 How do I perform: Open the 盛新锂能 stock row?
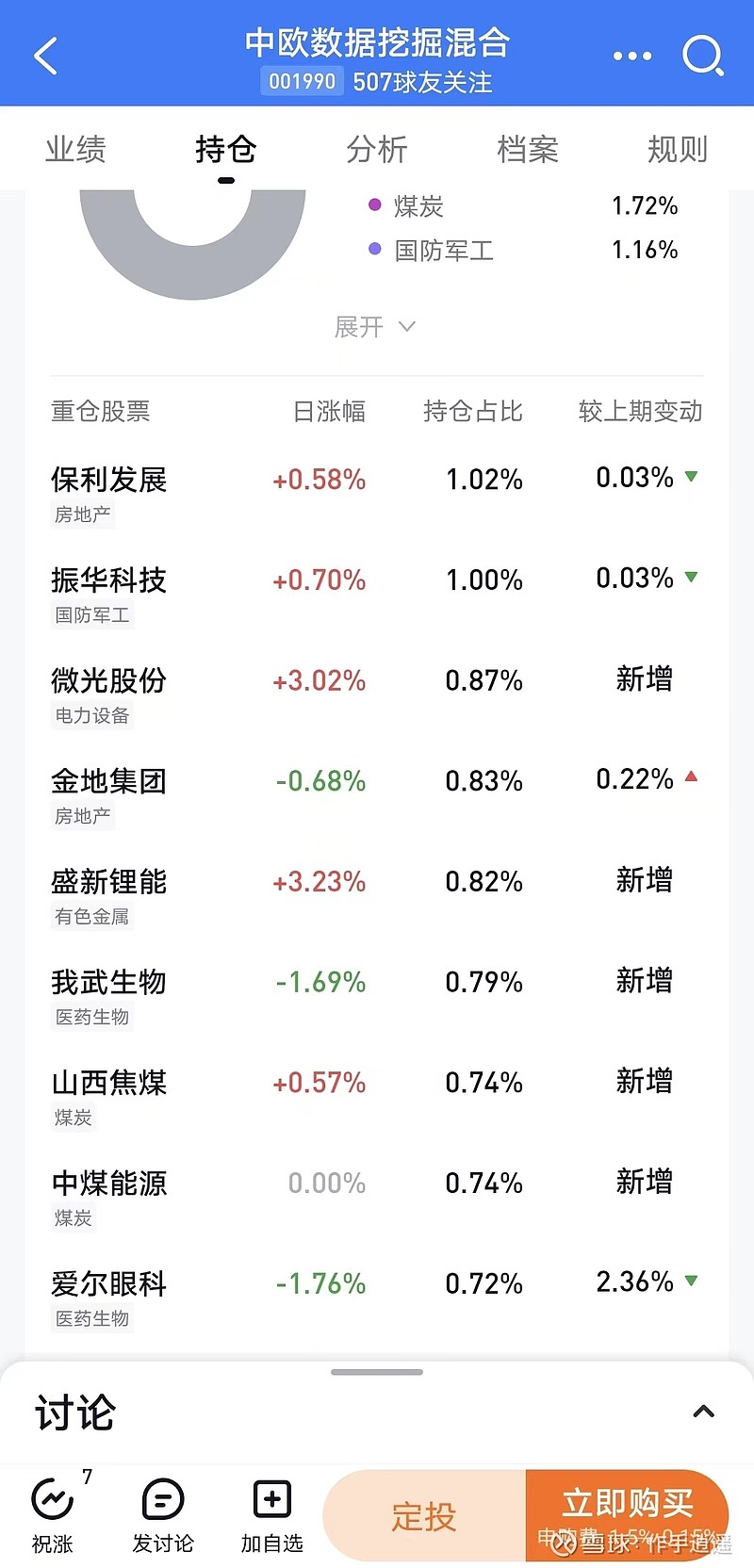tap(377, 896)
